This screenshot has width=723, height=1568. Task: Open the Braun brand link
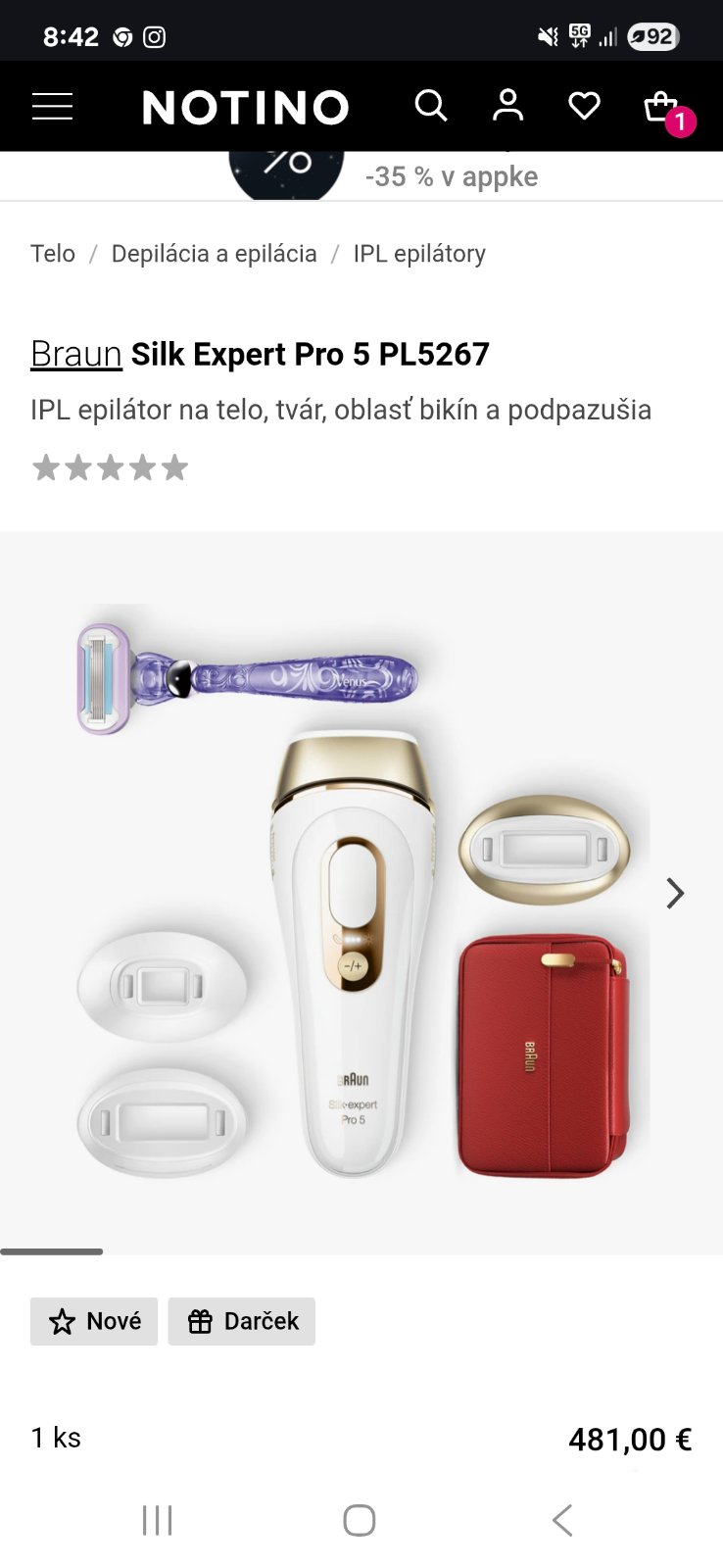click(x=75, y=354)
